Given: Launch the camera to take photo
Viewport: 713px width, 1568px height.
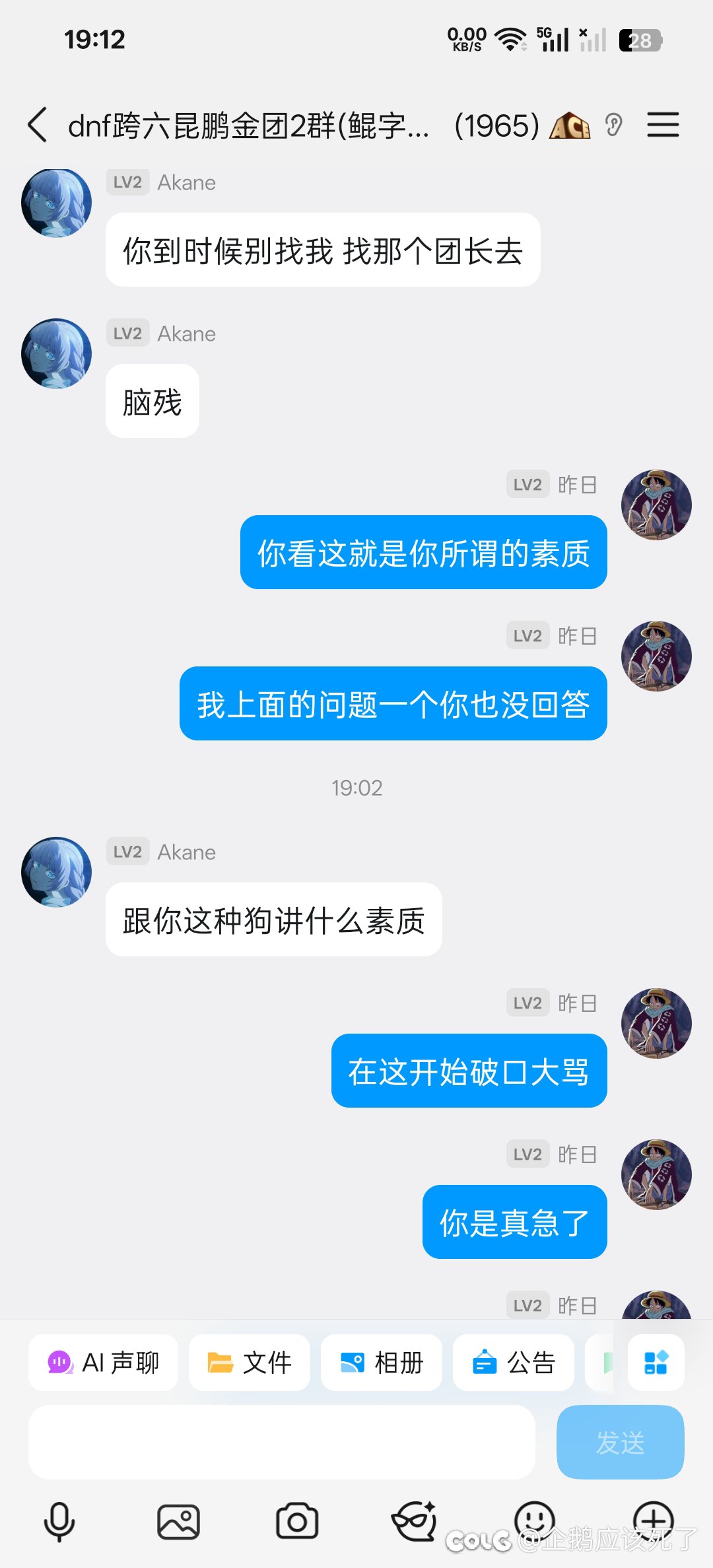Looking at the screenshot, I should 297,1522.
